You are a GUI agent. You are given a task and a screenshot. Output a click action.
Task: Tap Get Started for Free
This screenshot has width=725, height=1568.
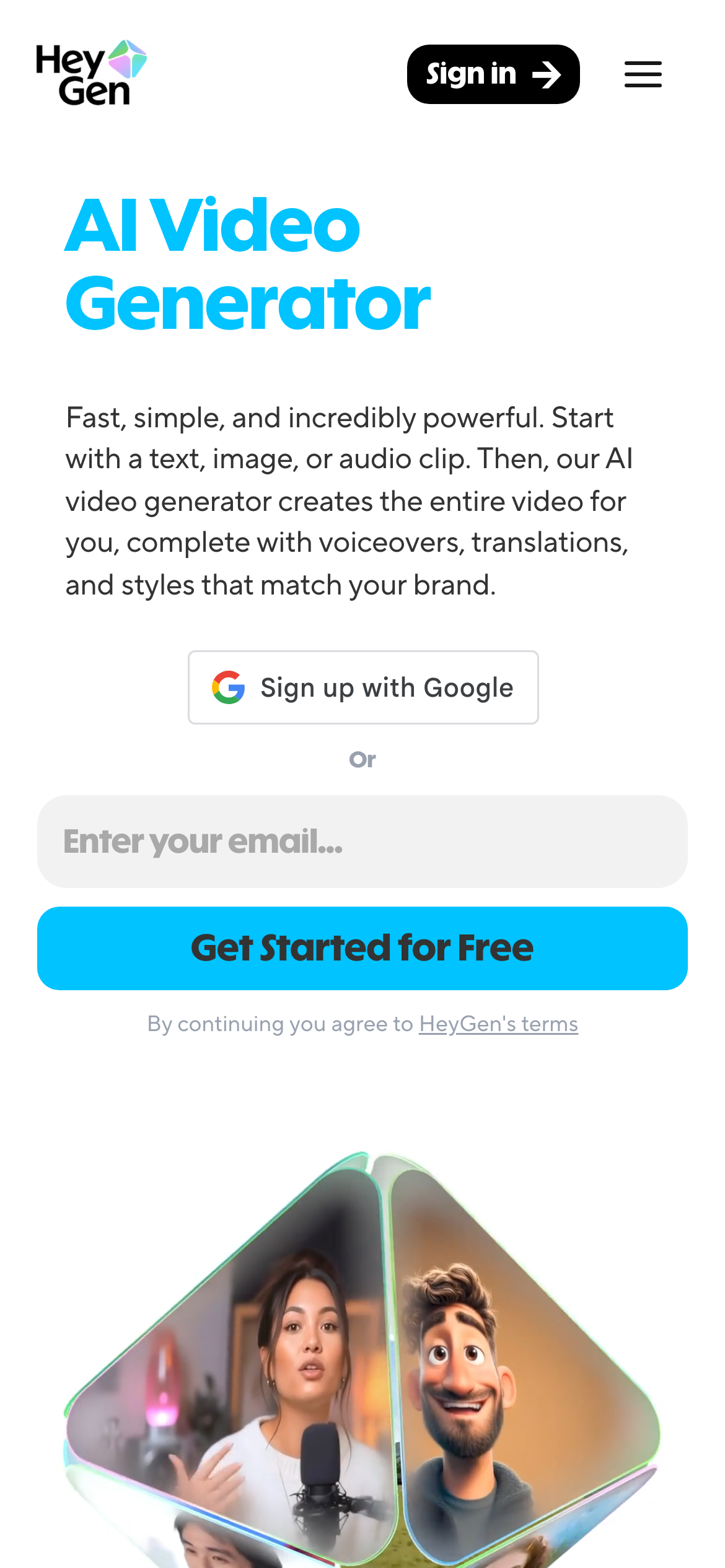click(362, 948)
